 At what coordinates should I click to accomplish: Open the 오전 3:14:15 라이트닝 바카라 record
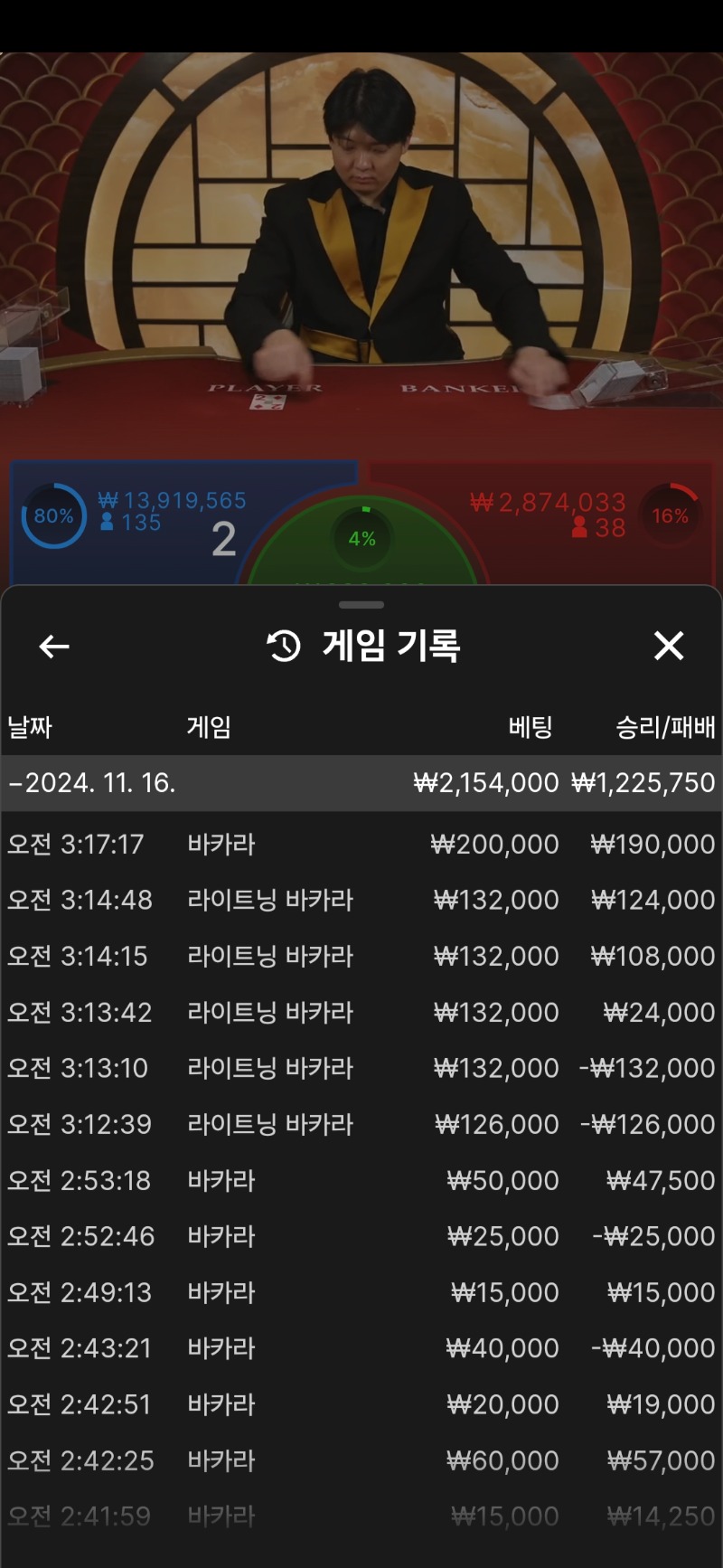[361, 957]
